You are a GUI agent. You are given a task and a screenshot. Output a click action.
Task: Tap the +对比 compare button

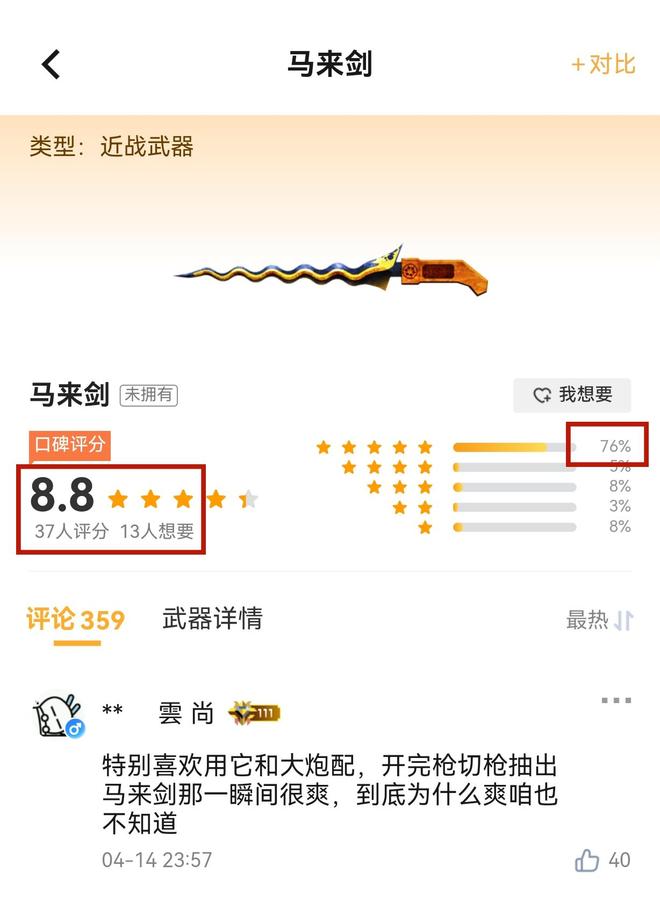pos(603,65)
